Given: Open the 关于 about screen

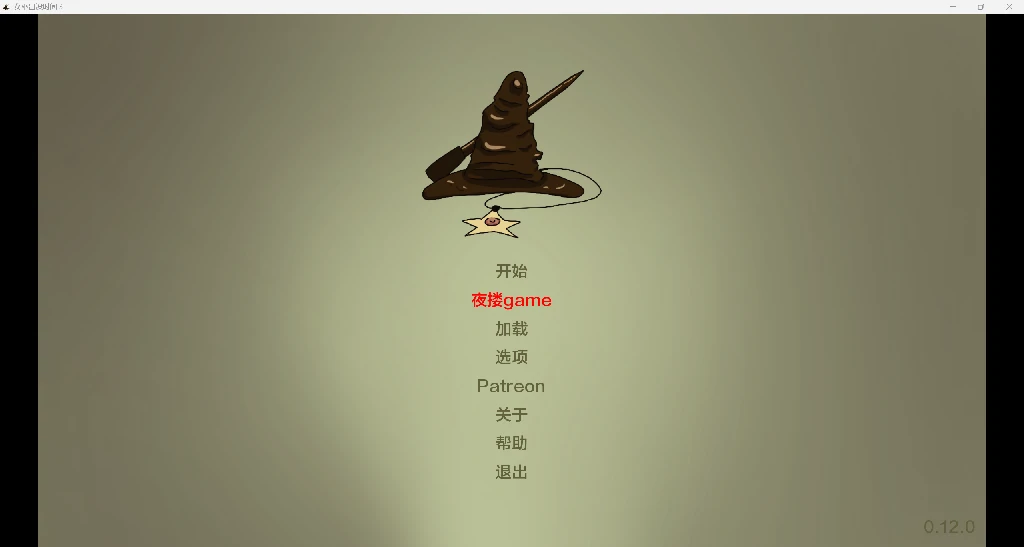Looking at the screenshot, I should pyautogui.click(x=511, y=414).
